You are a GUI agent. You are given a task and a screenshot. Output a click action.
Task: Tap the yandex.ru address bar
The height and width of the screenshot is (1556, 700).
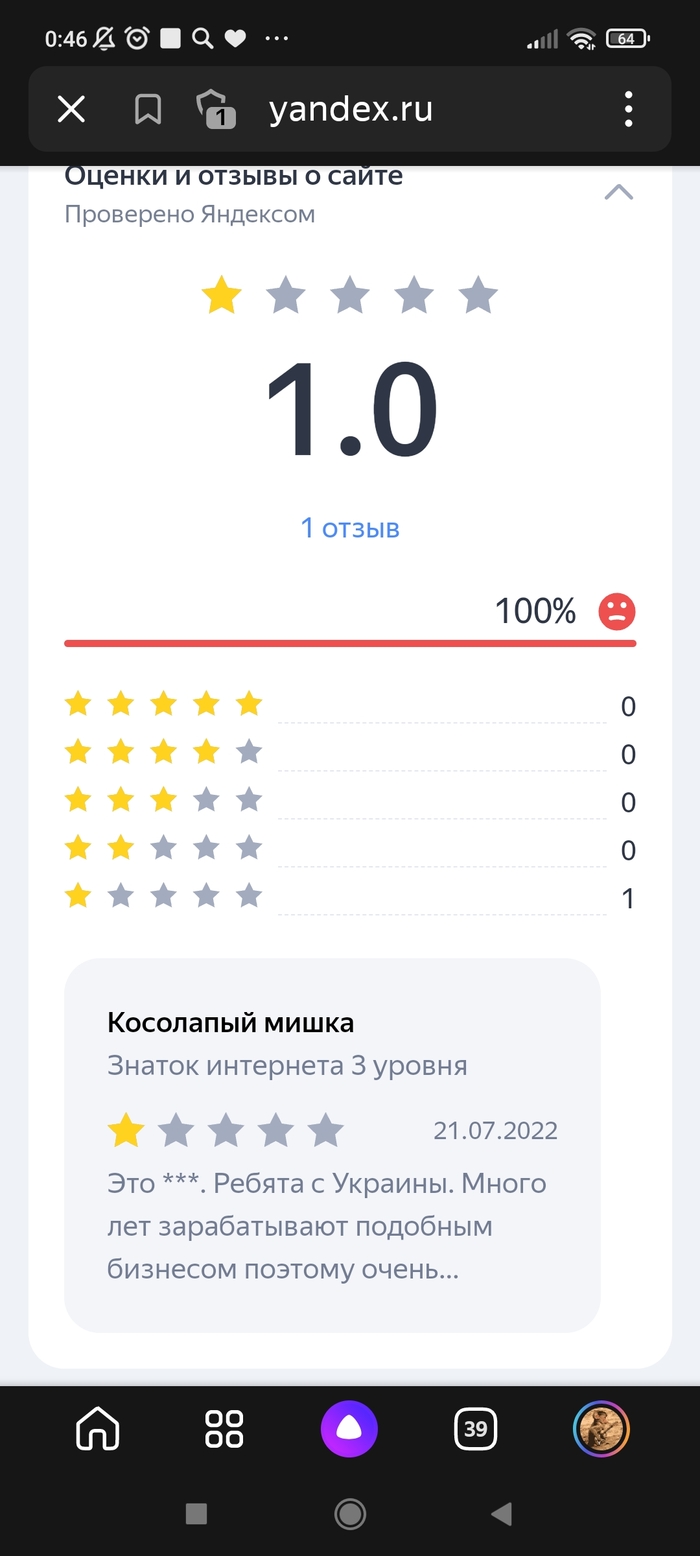point(351,109)
